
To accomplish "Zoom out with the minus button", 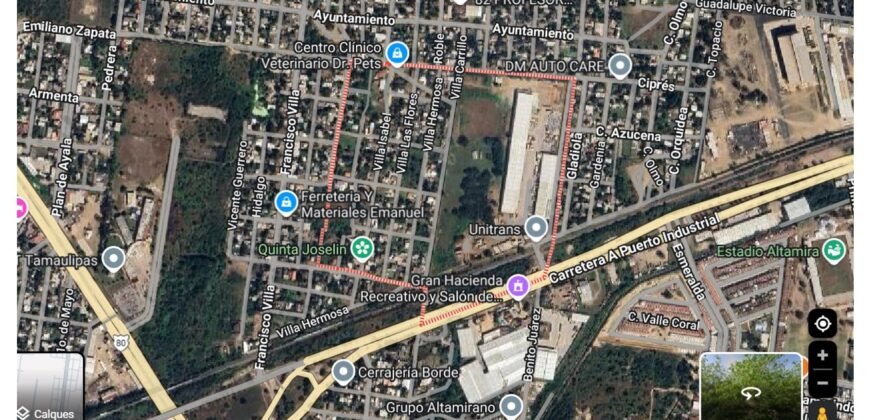I will [822, 382].
